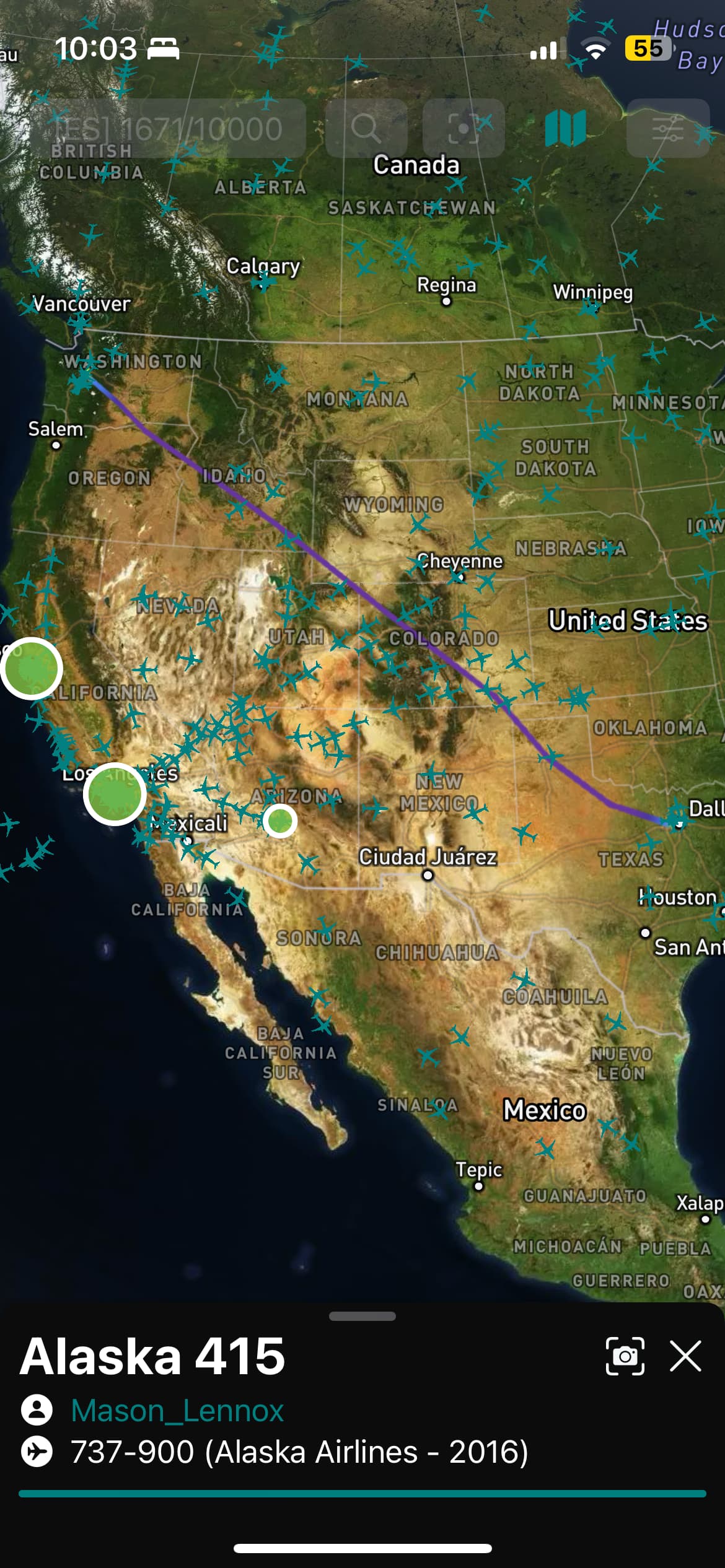Close the Alaska 415 flight panel
This screenshot has width=725, height=1568.
685,1356
